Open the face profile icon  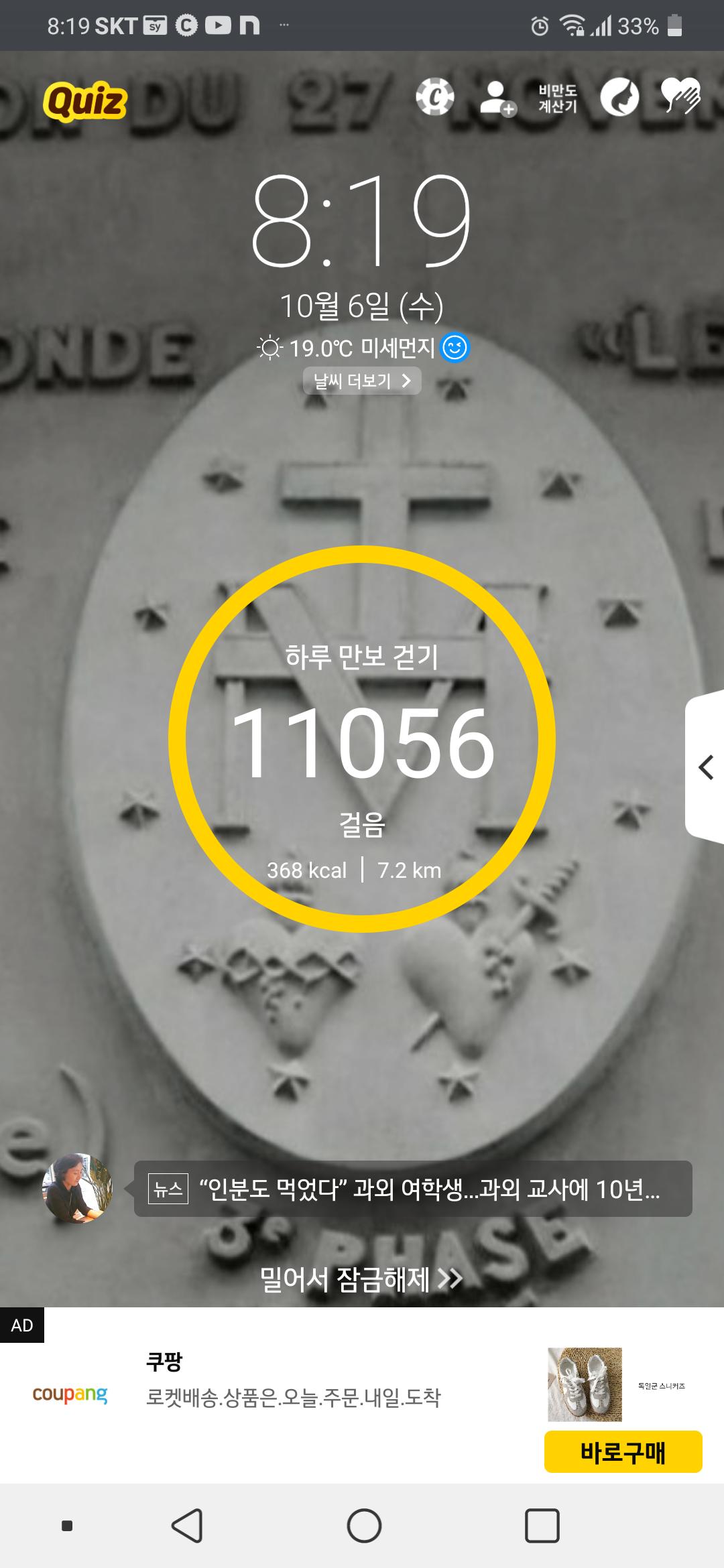pos(619,98)
